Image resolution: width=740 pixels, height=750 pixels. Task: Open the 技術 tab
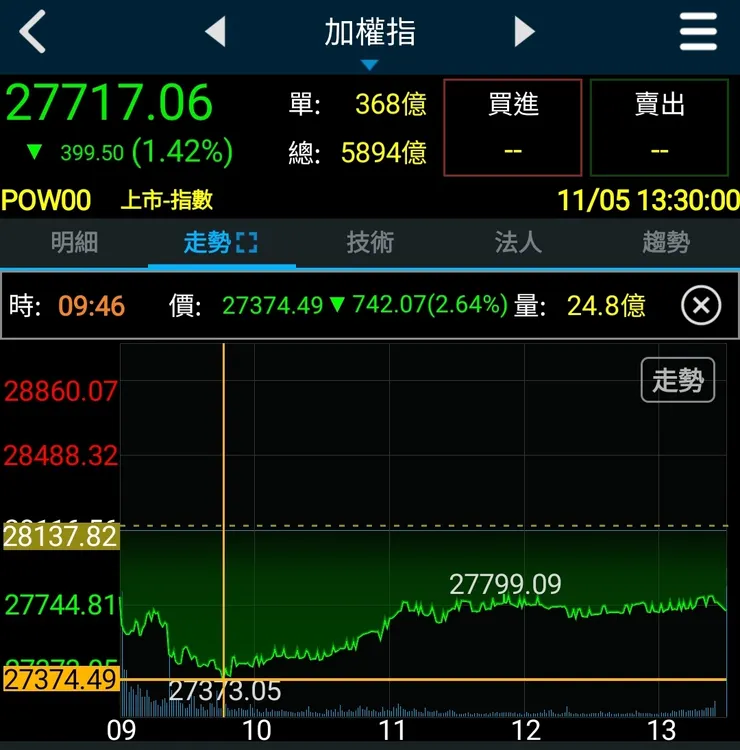point(370,243)
